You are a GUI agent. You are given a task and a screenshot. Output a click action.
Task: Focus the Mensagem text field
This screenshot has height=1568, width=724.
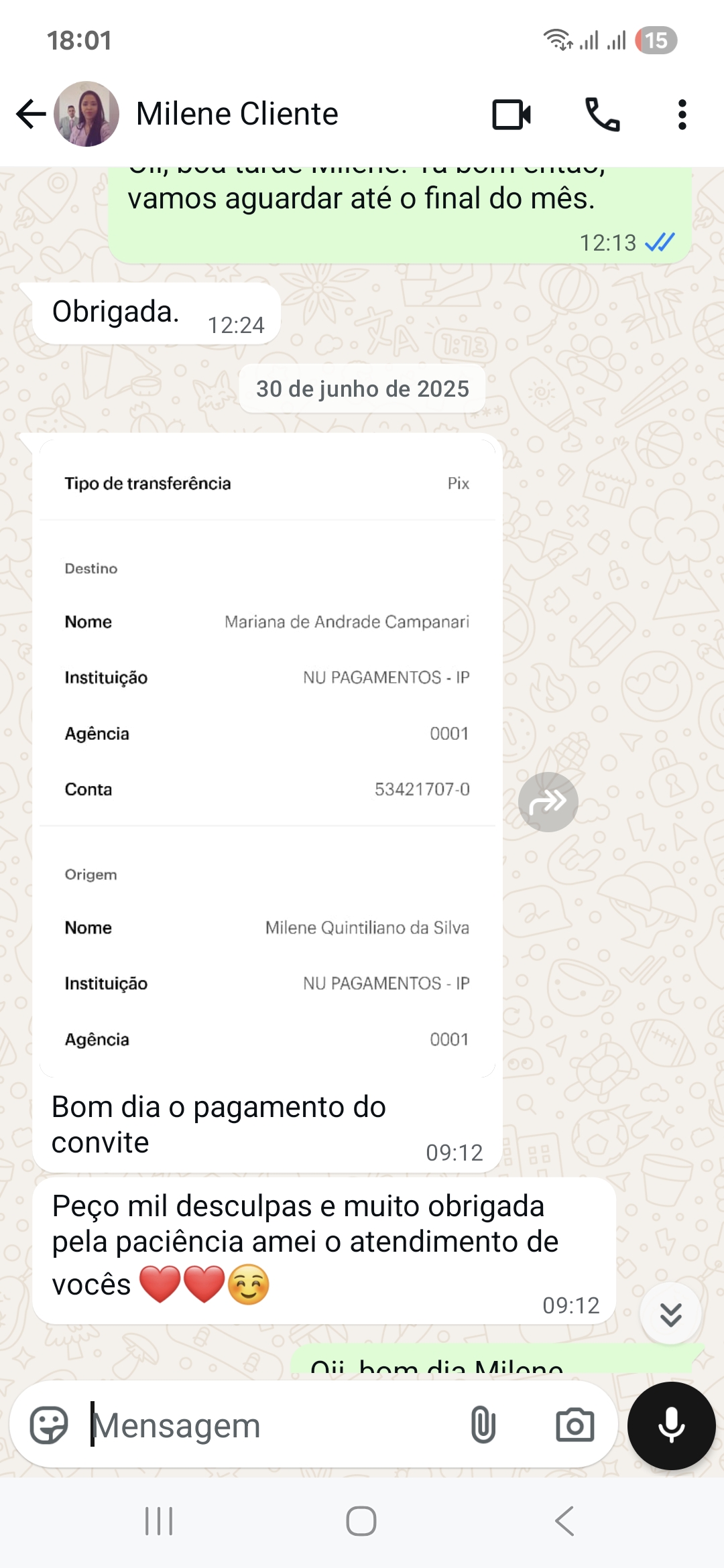tap(268, 1425)
